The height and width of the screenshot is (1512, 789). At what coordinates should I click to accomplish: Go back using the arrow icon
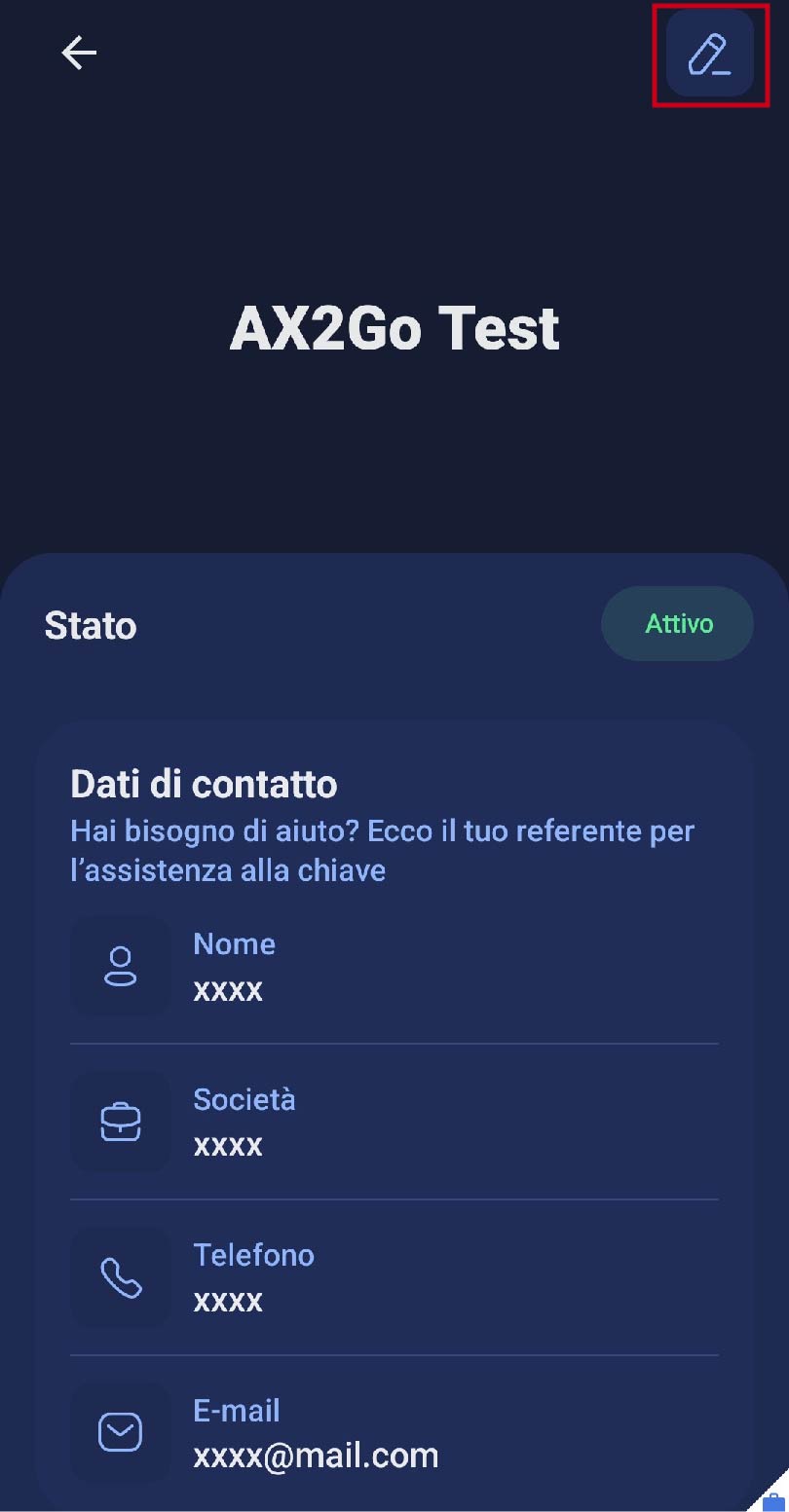click(79, 53)
